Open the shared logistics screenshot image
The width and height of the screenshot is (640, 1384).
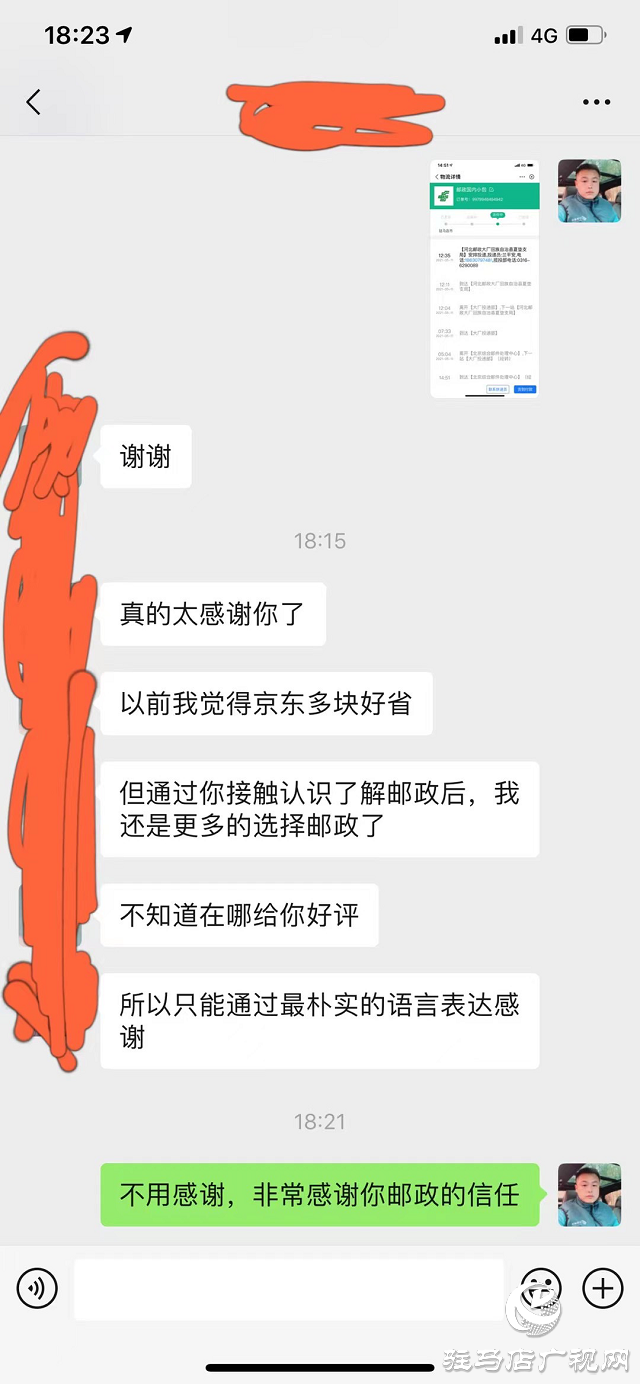(484, 278)
